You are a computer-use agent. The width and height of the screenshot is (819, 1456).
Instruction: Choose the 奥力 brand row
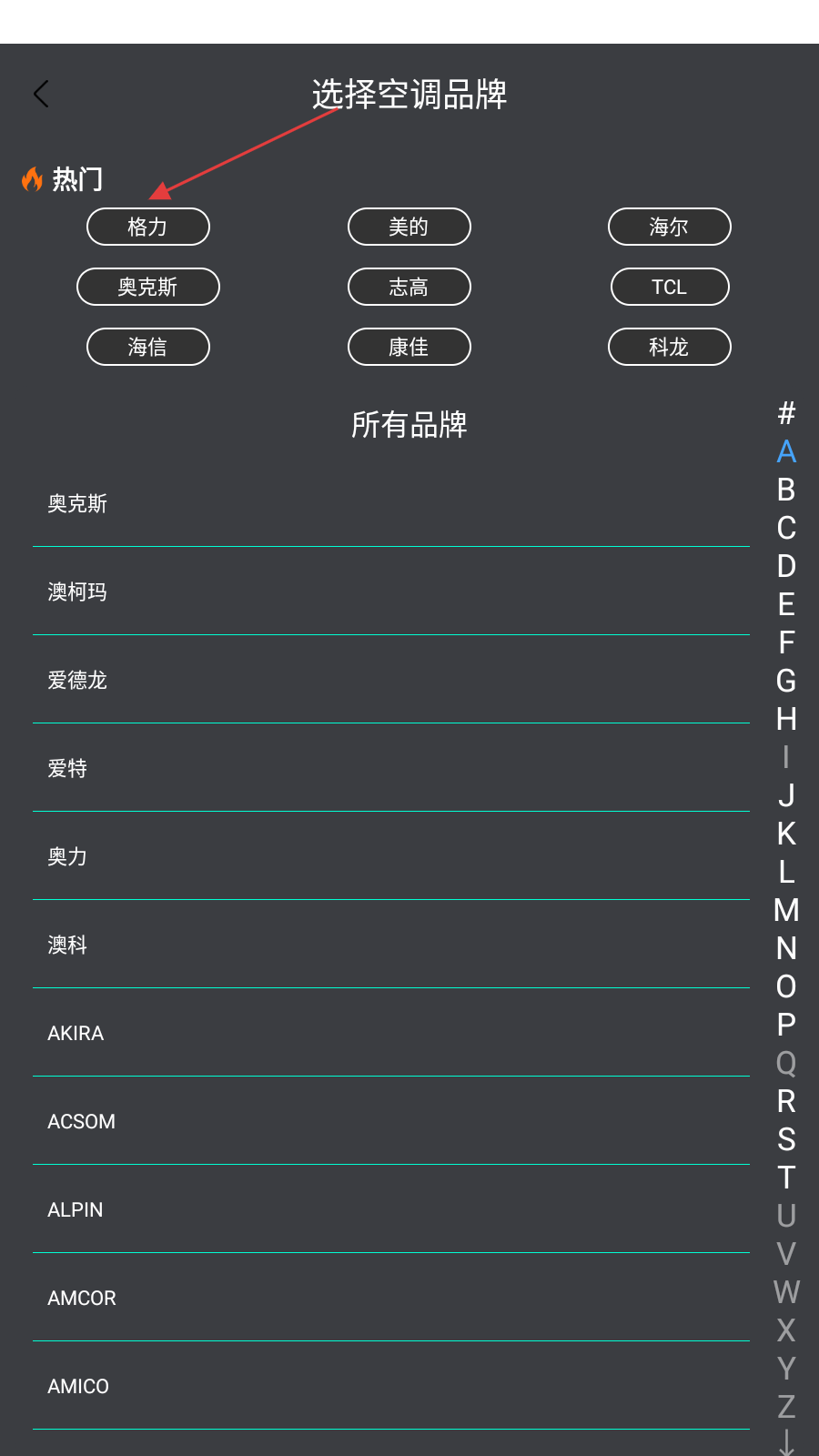click(391, 857)
